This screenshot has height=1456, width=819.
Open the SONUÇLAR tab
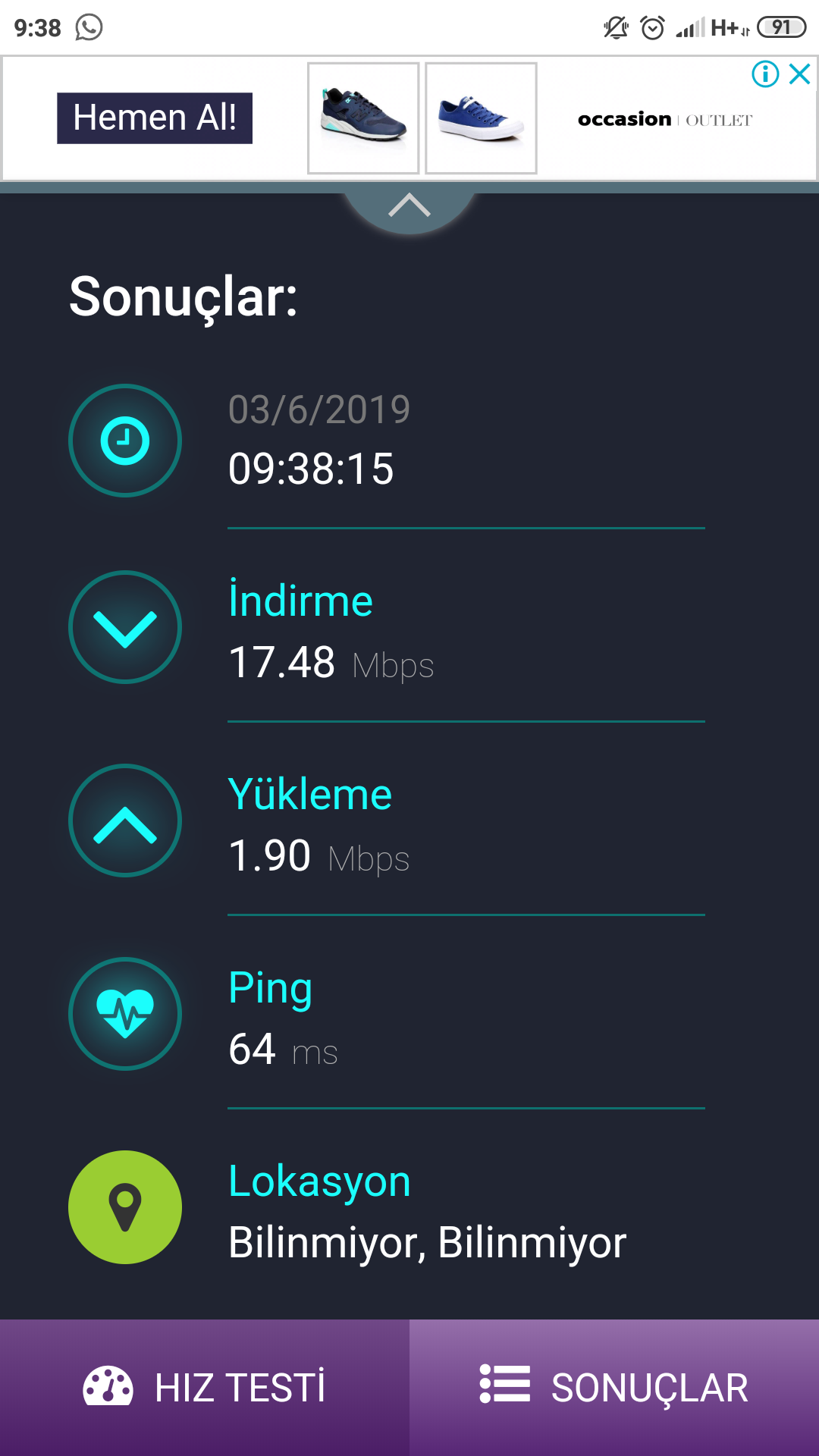[x=614, y=1387]
